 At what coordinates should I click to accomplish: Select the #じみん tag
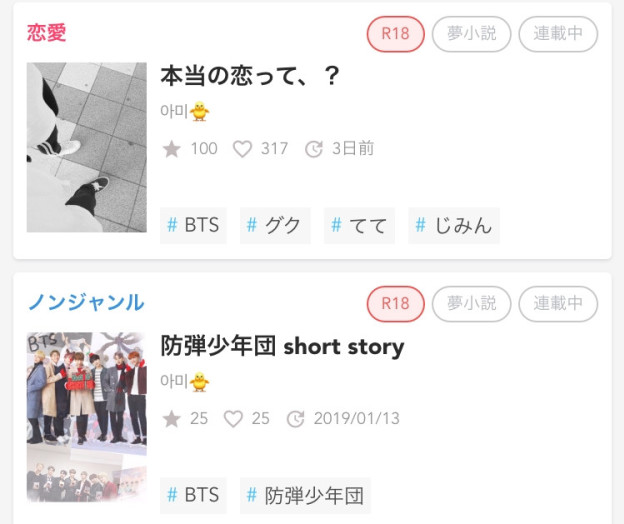[x=453, y=225]
